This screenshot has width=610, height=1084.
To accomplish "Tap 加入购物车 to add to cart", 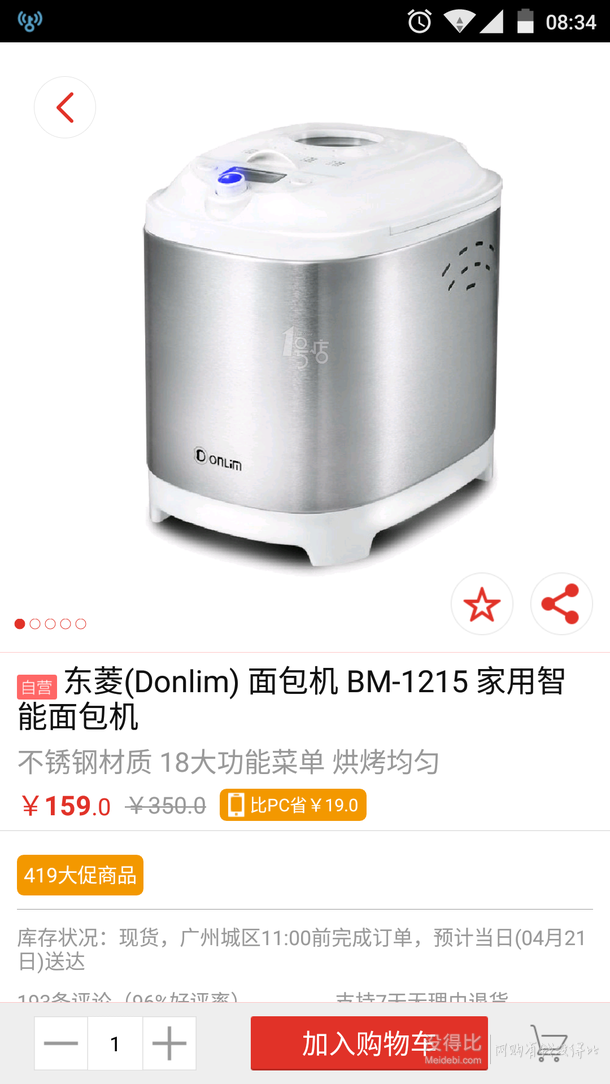I will point(369,1044).
